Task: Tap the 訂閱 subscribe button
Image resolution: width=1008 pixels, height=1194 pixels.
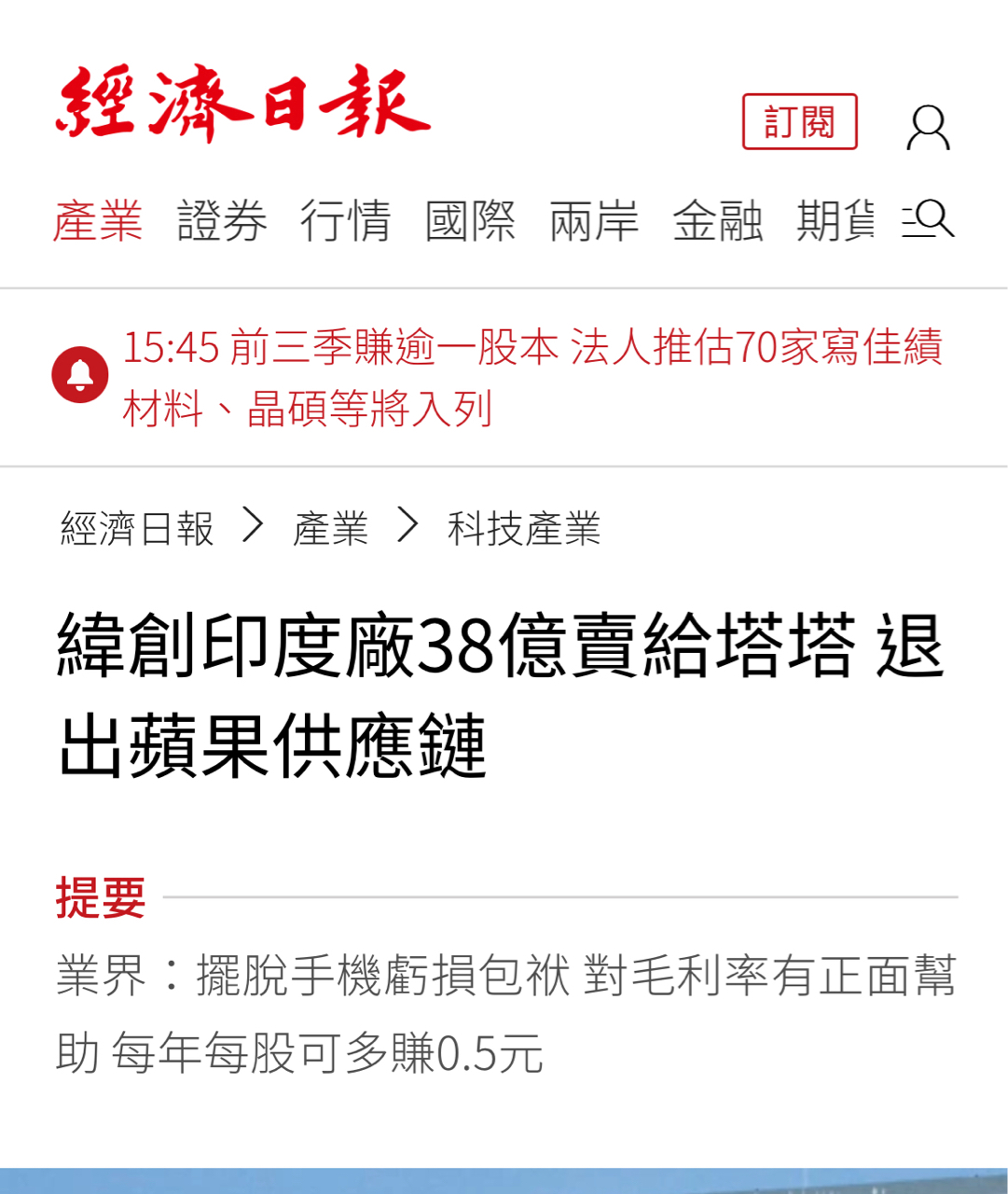Action: [799, 121]
